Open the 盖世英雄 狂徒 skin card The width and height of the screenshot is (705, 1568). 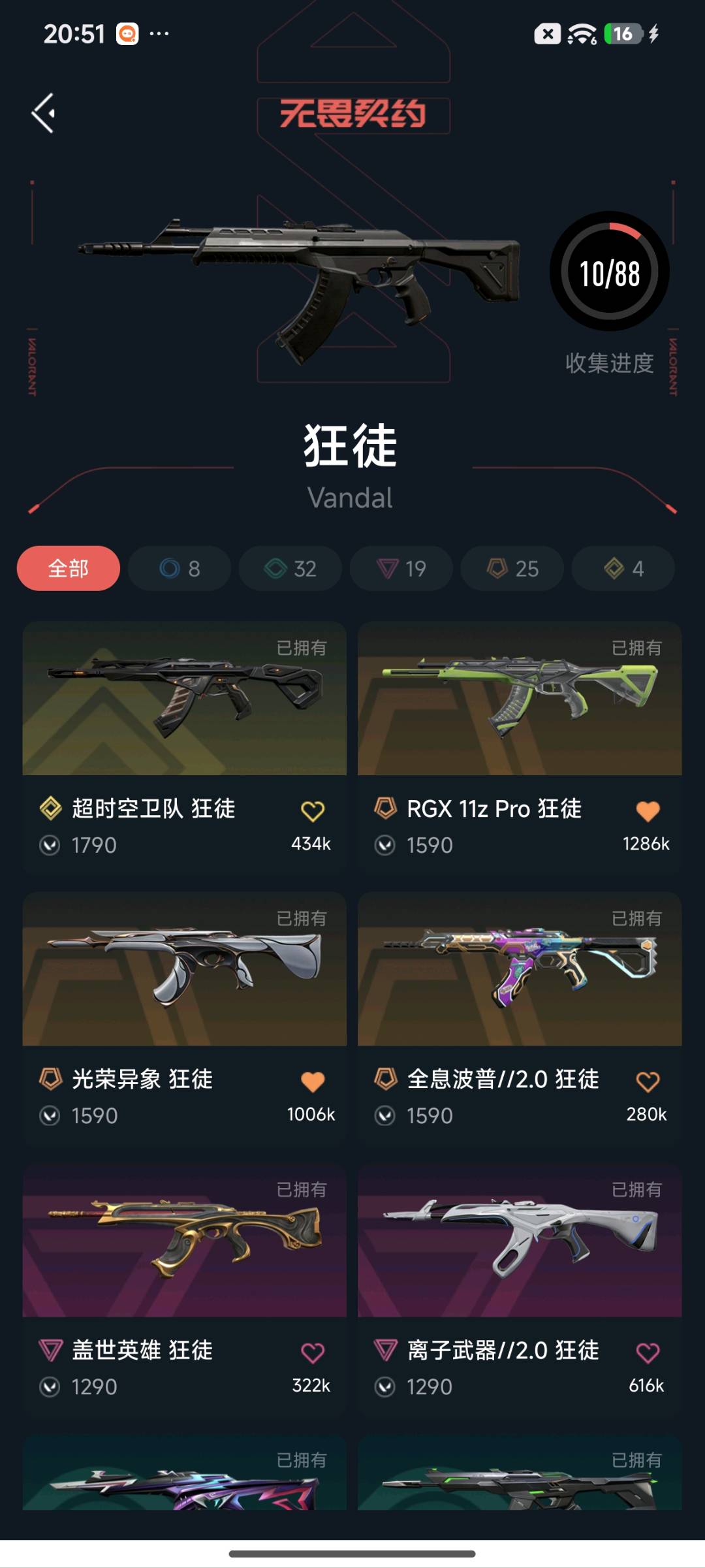click(x=185, y=1289)
